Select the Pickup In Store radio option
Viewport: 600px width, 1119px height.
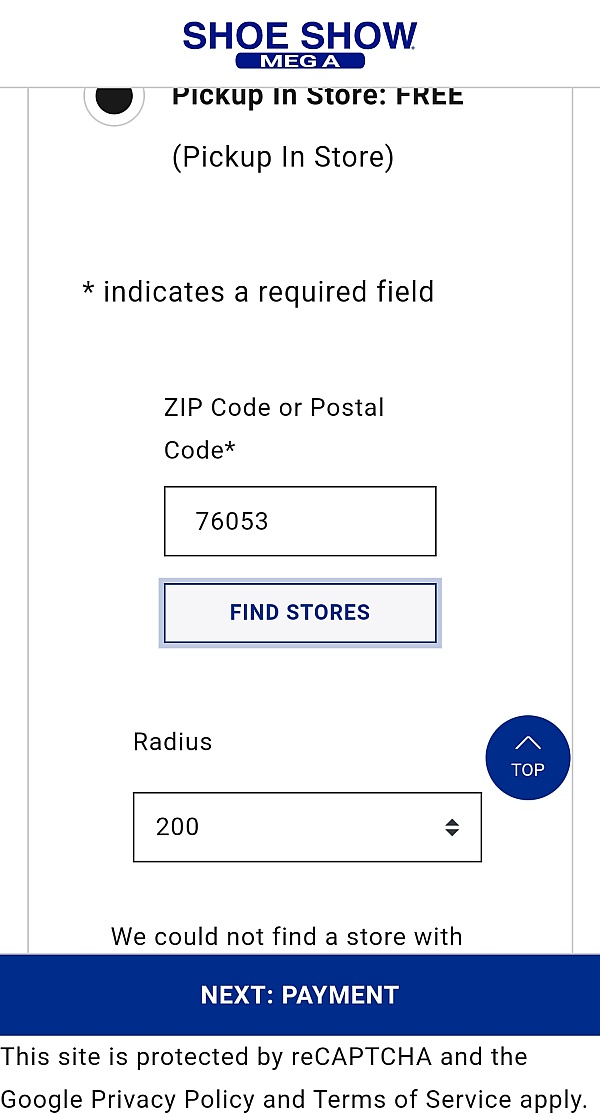(x=114, y=98)
